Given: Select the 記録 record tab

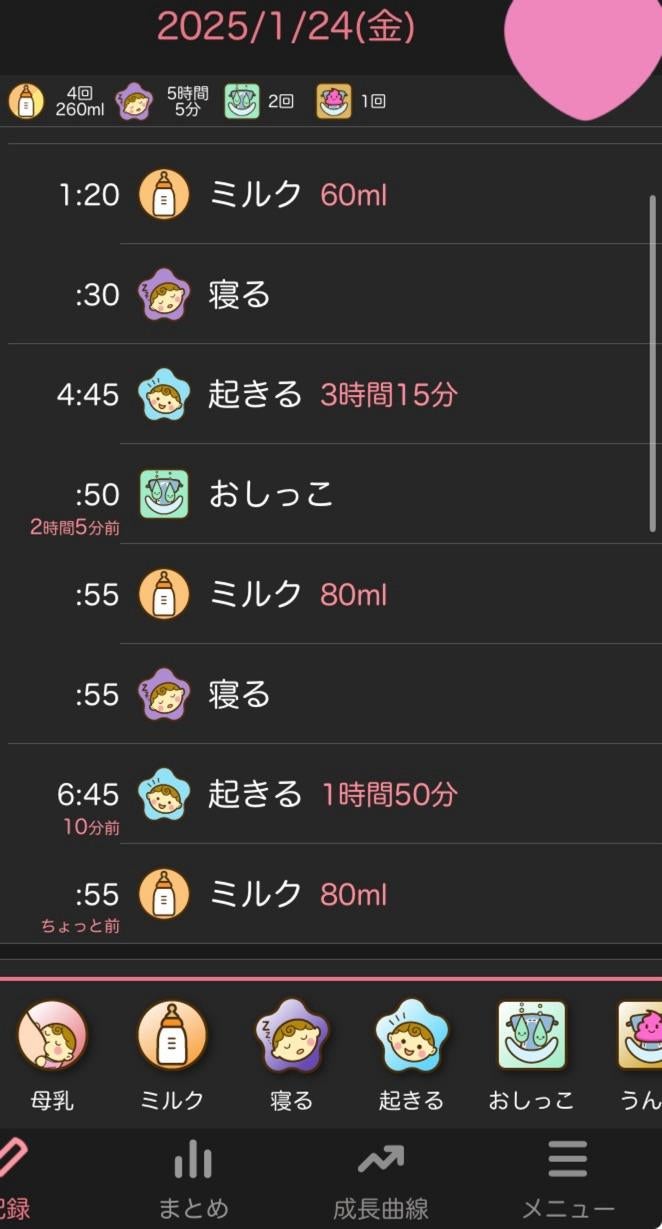Looking at the screenshot, I should 15,1180.
